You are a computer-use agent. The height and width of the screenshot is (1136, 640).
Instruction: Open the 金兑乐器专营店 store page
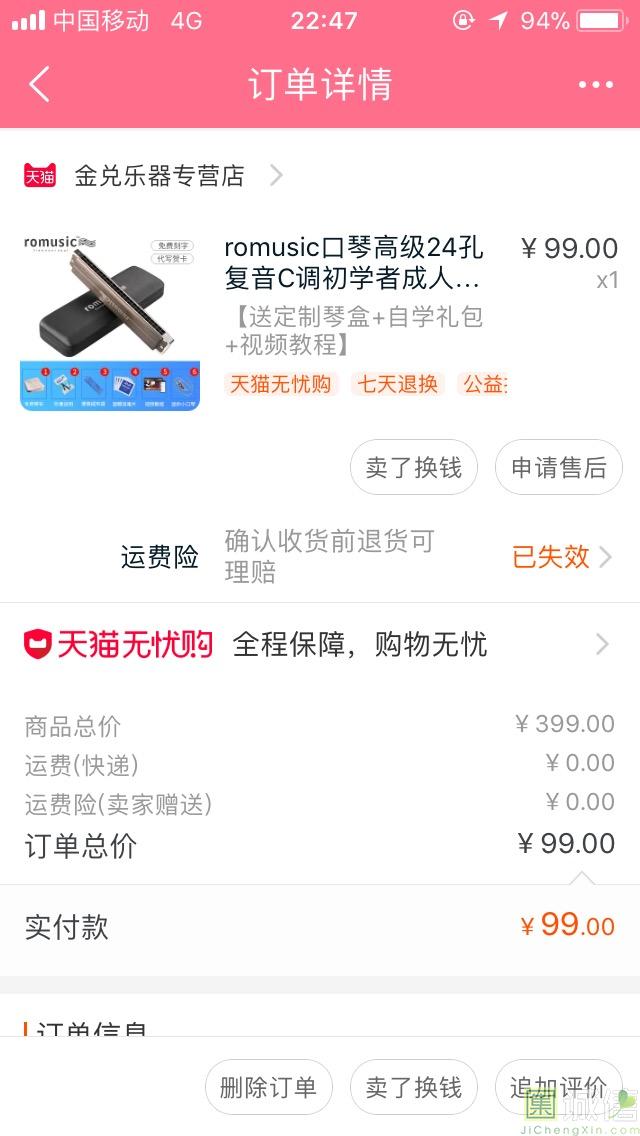click(x=160, y=176)
